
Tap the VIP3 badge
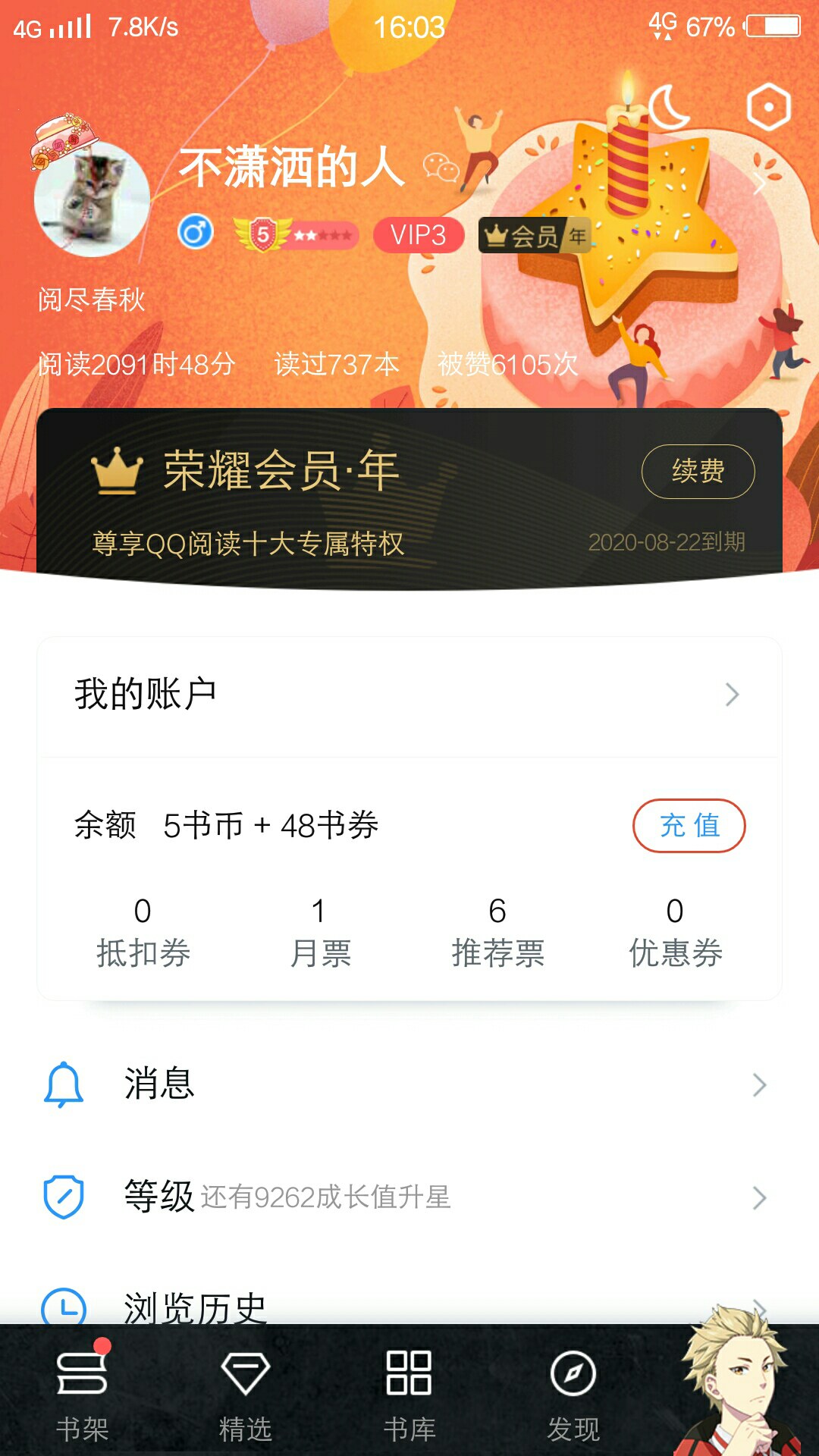(419, 235)
